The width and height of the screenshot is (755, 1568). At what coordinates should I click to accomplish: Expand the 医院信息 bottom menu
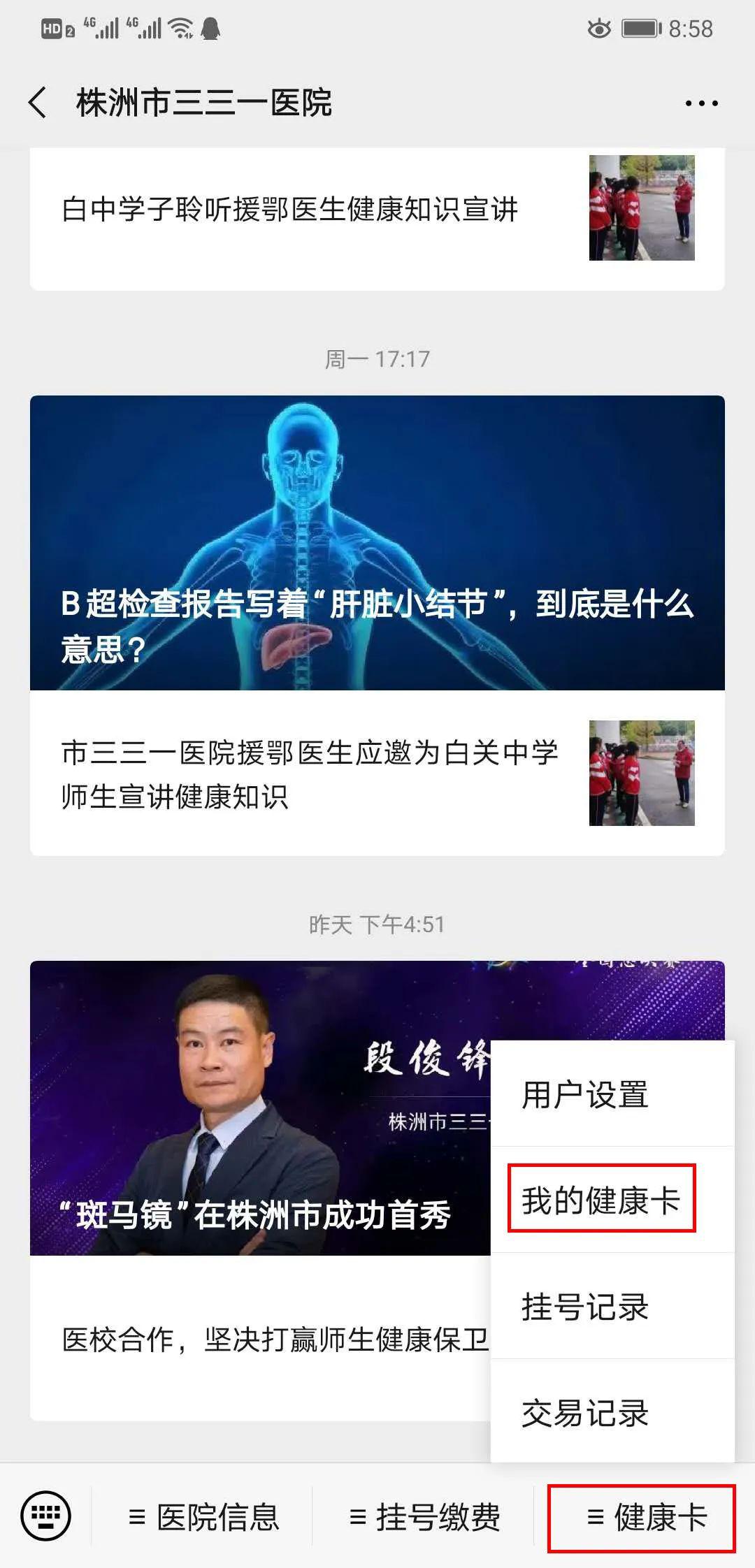(x=204, y=1517)
